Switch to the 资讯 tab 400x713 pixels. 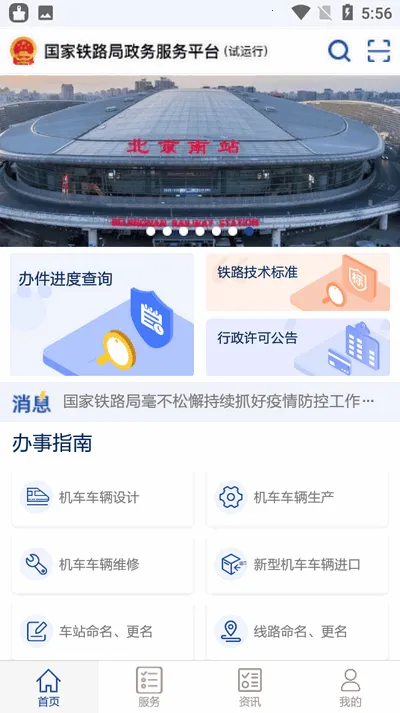(x=250, y=687)
